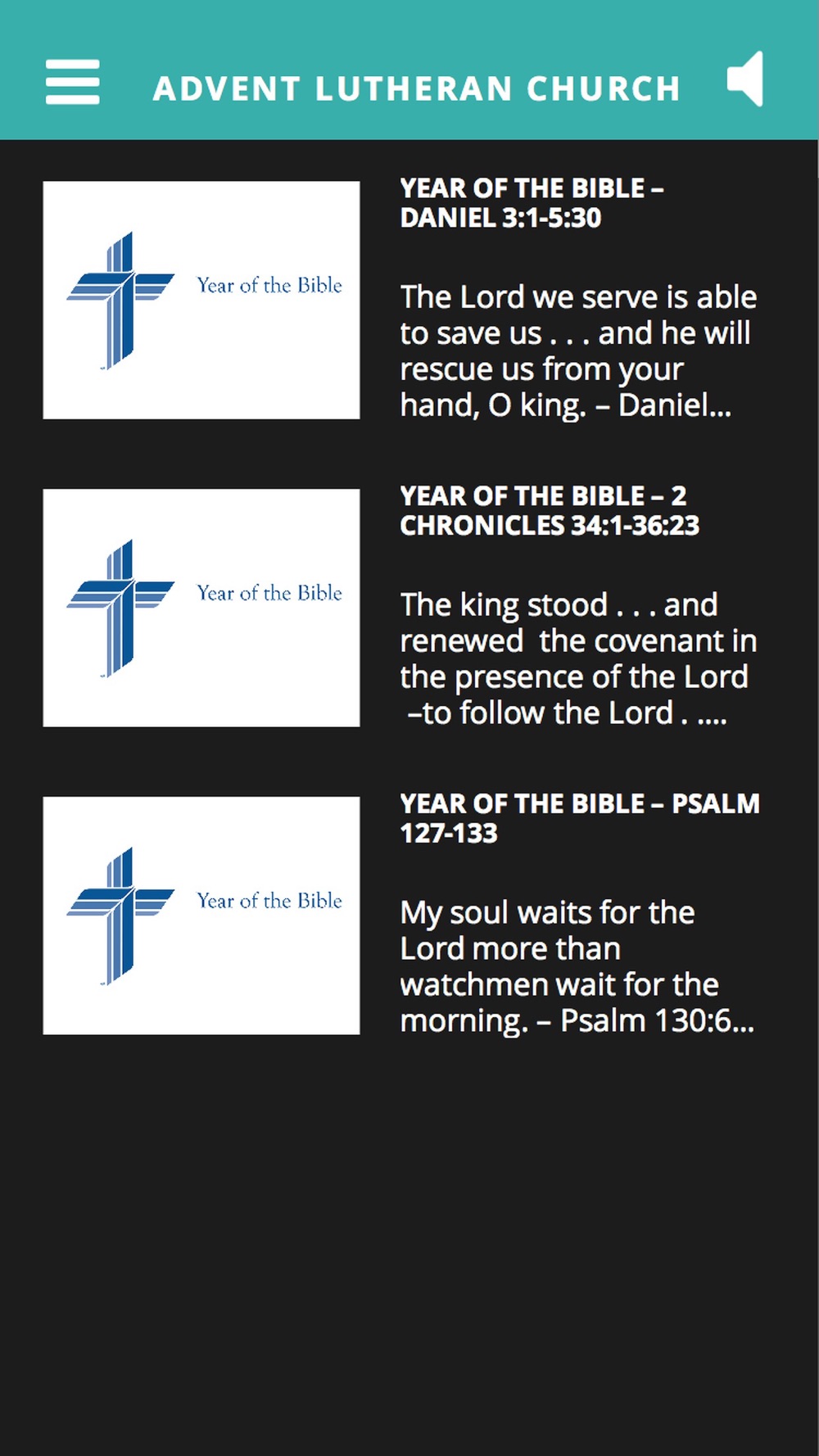Open the hamburger menu
This screenshot has width=819, height=1456.
point(72,82)
